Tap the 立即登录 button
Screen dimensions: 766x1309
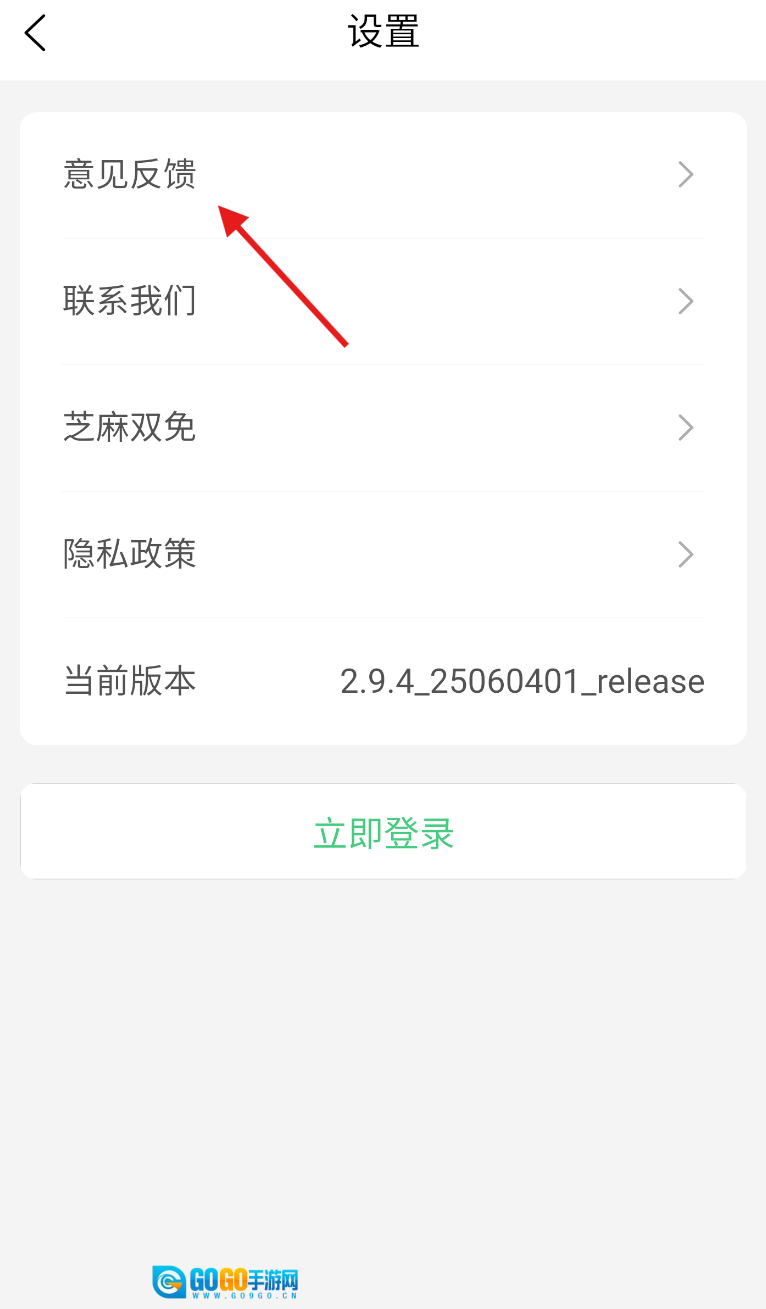coord(383,832)
